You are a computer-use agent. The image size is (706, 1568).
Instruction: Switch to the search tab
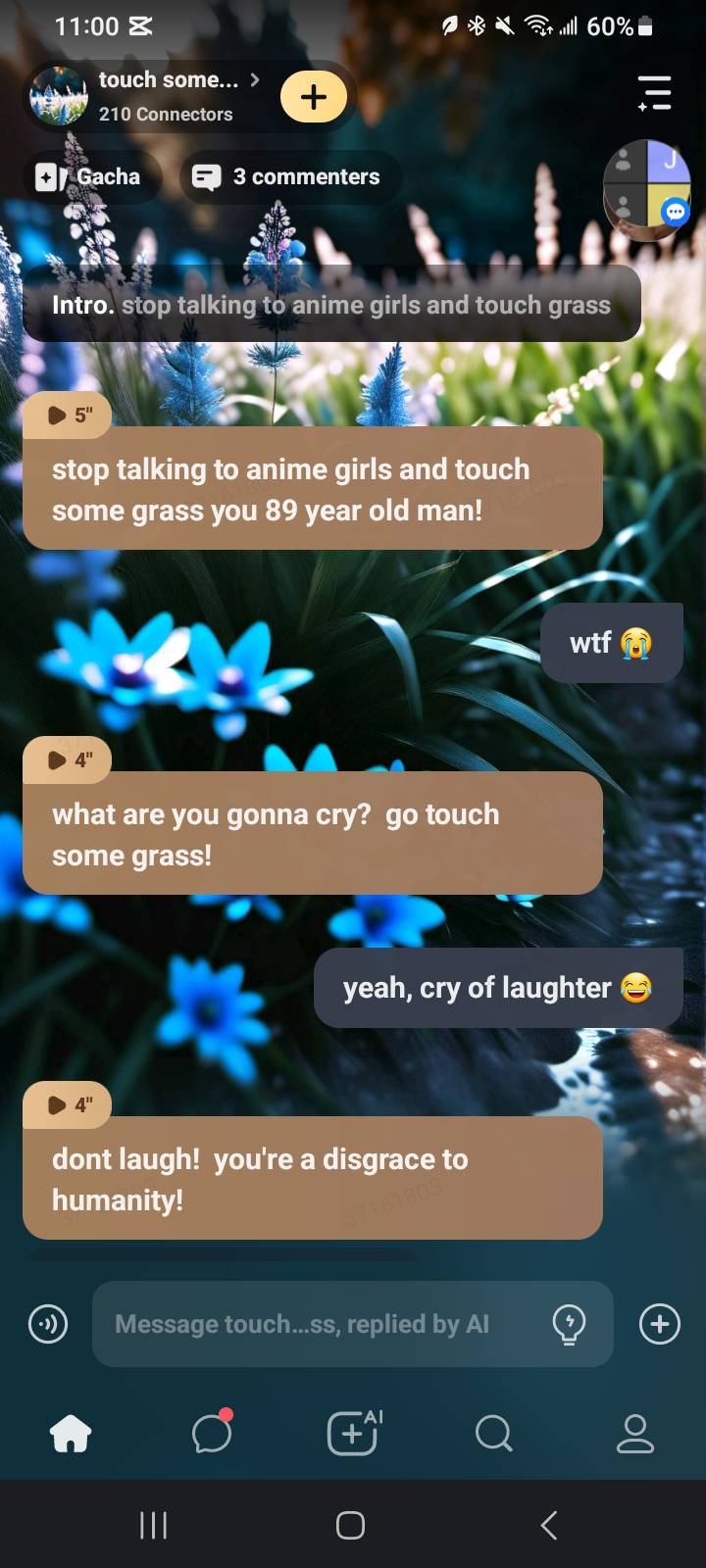click(x=493, y=1434)
